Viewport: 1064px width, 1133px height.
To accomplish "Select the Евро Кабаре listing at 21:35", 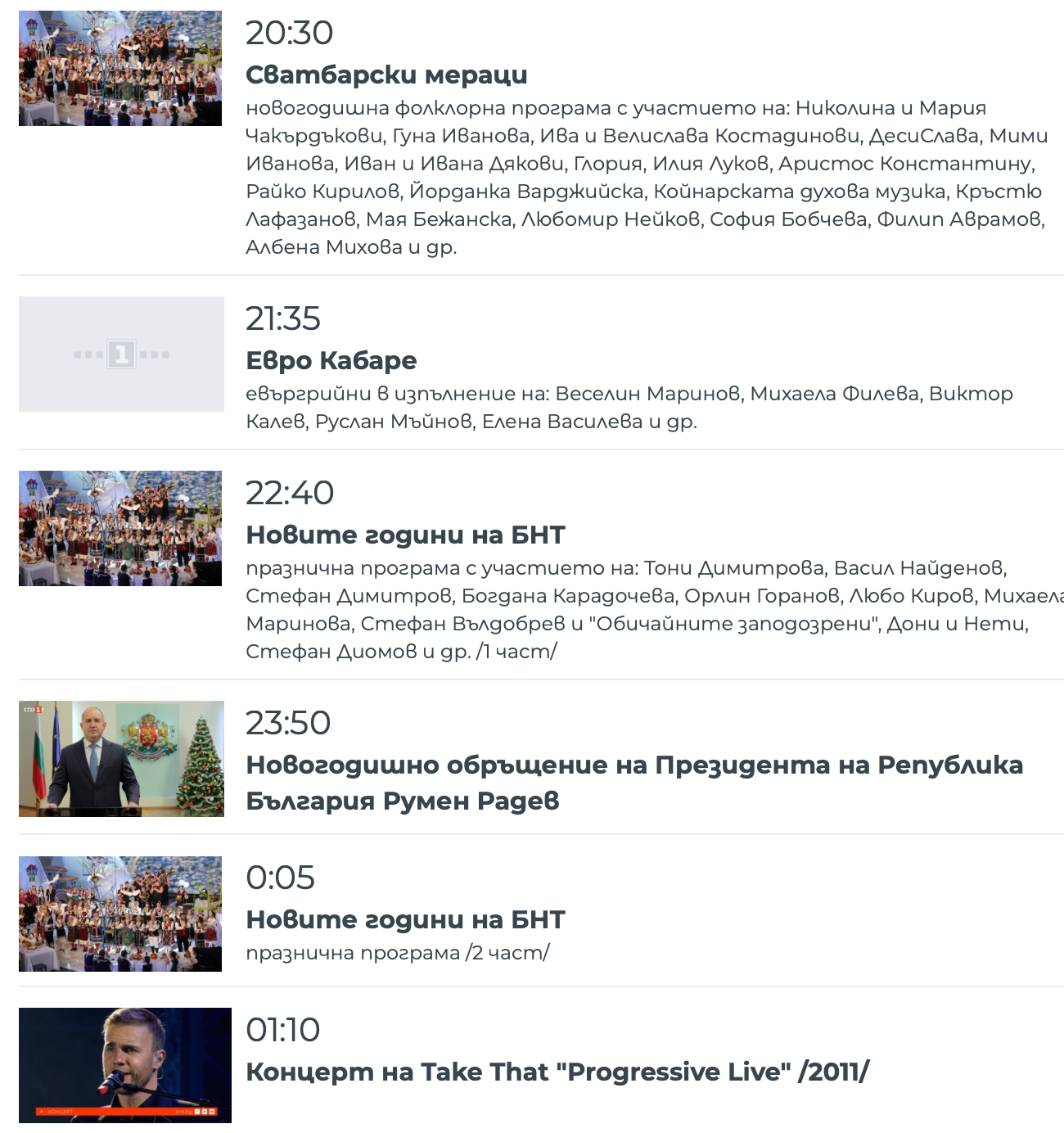I will pos(331,361).
